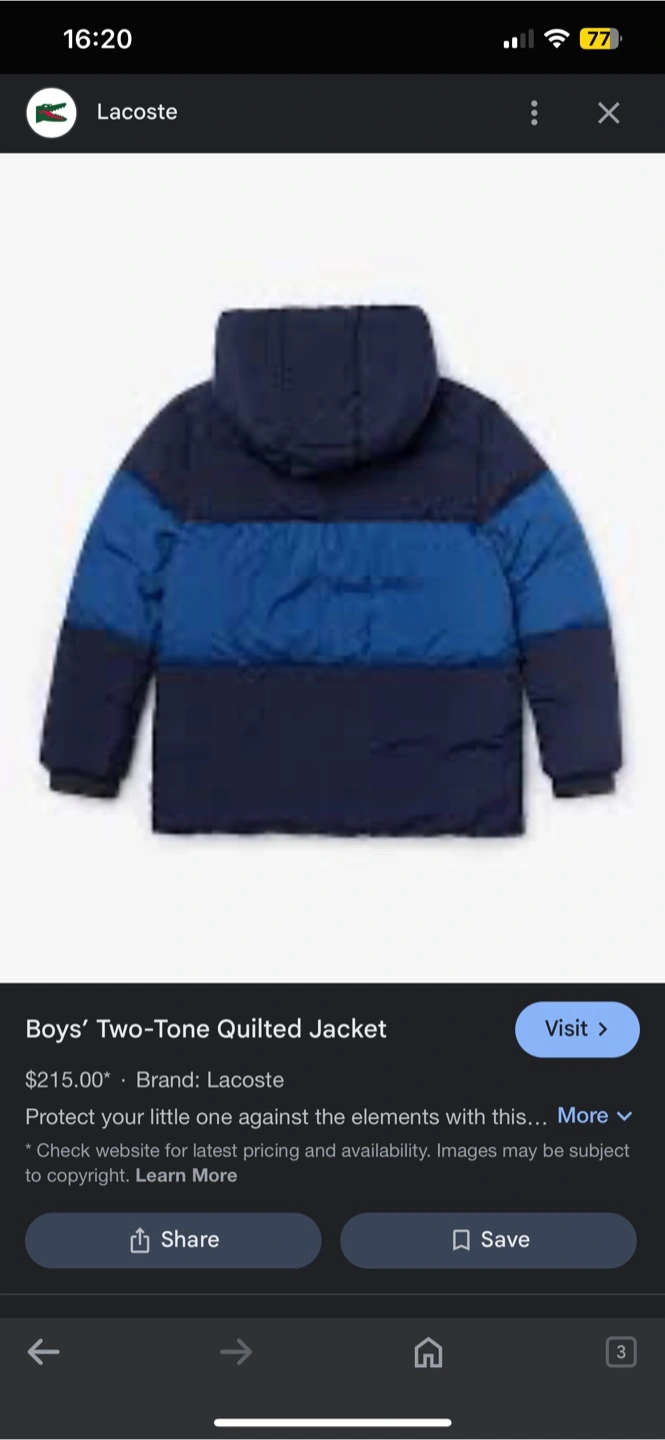This screenshot has width=665, height=1440.
Task: Expand description with More
Action: pyautogui.click(x=594, y=1116)
